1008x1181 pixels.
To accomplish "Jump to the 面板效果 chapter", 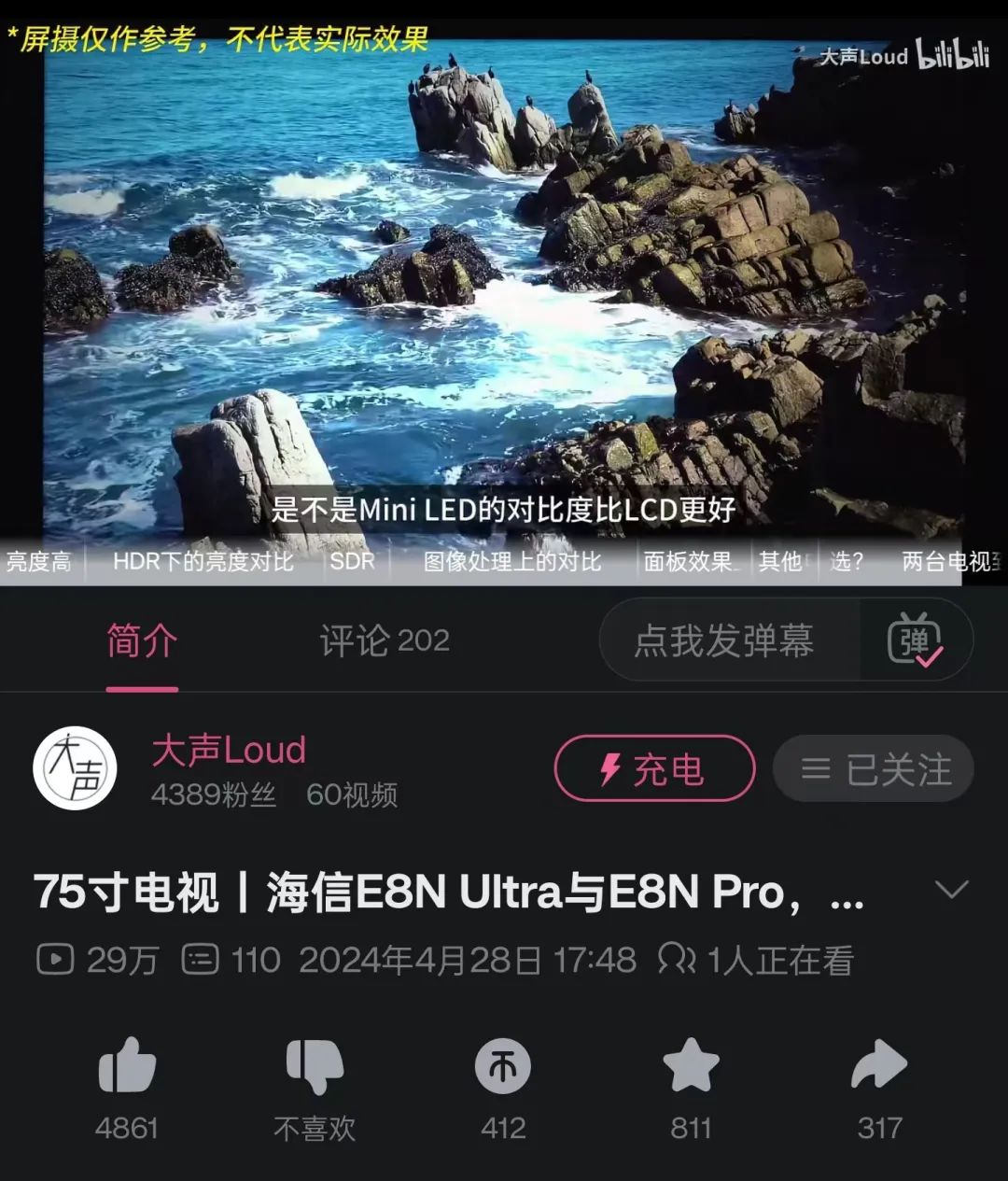I will [691, 561].
